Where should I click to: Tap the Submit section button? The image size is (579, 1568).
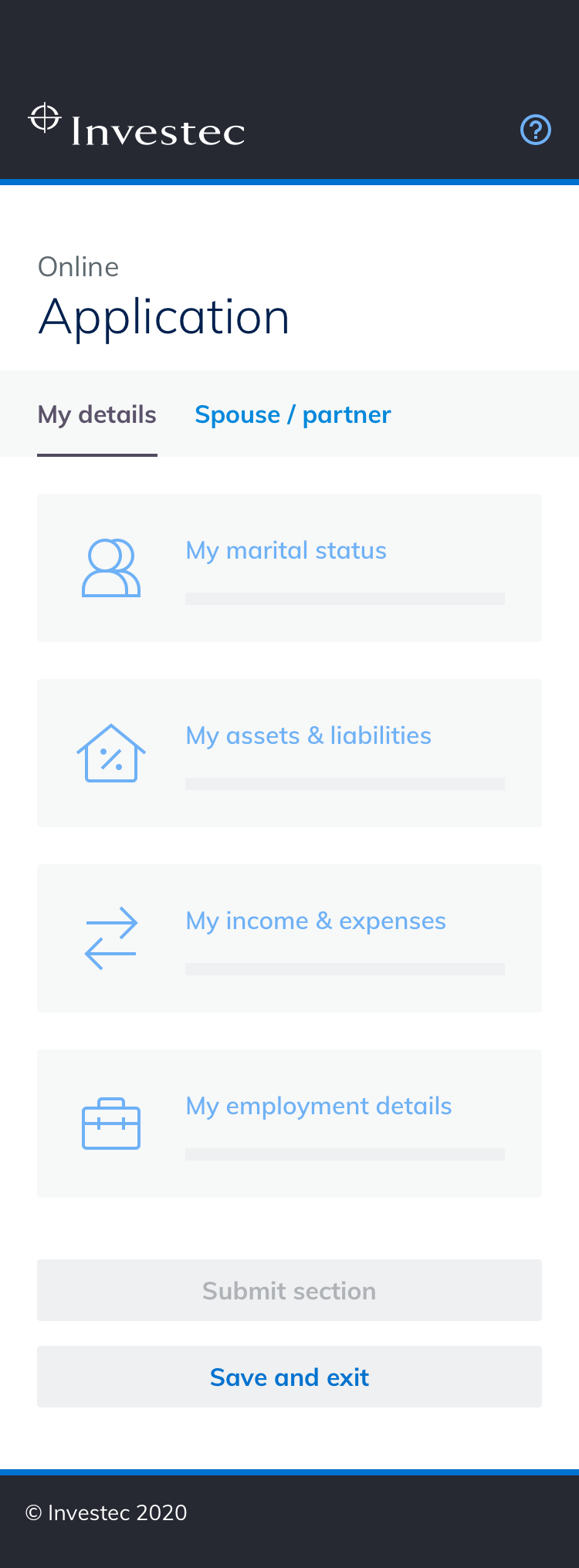[289, 1290]
